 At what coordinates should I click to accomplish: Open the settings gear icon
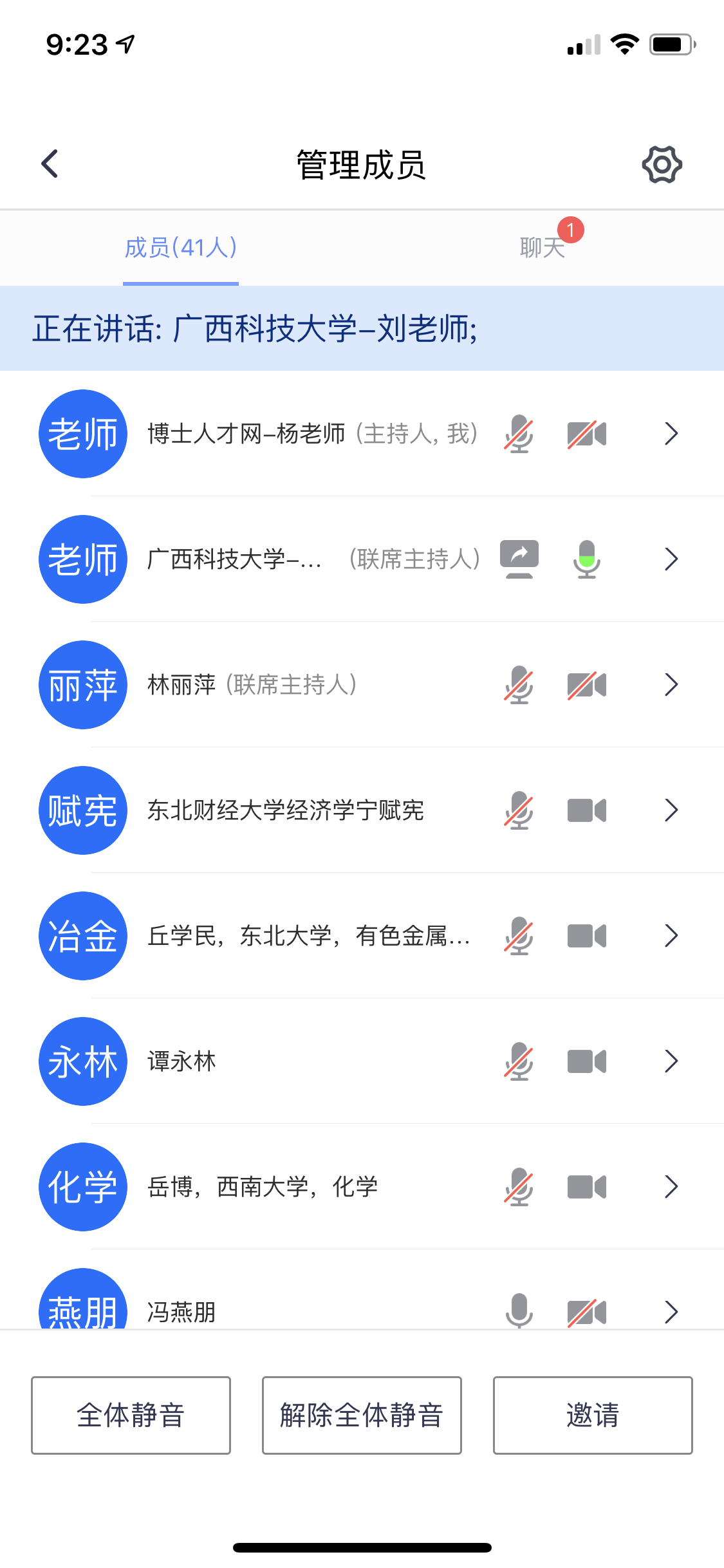tap(662, 165)
